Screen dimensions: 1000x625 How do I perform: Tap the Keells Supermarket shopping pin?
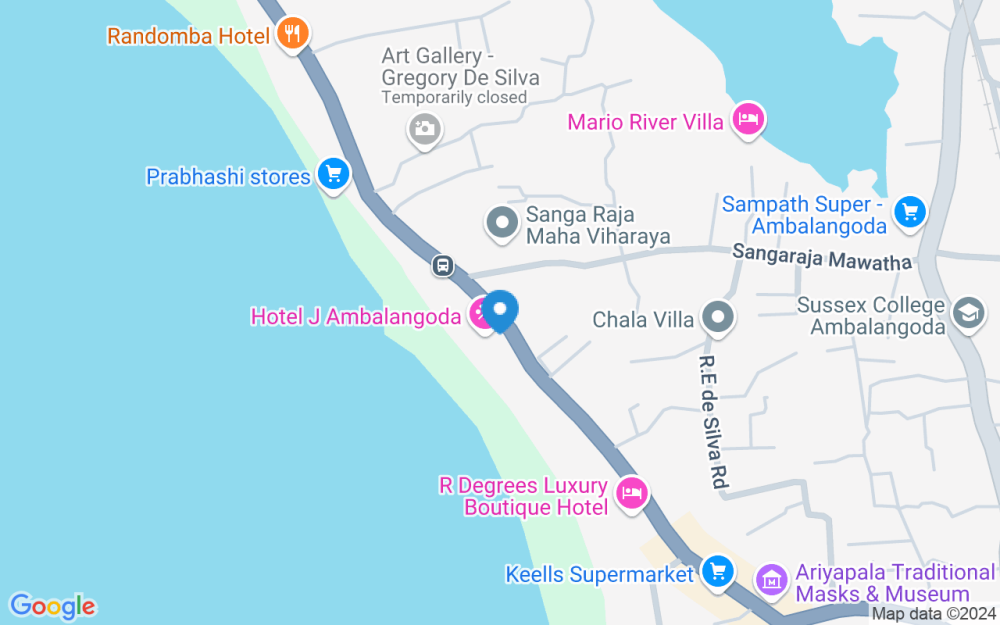pyautogui.click(x=718, y=571)
